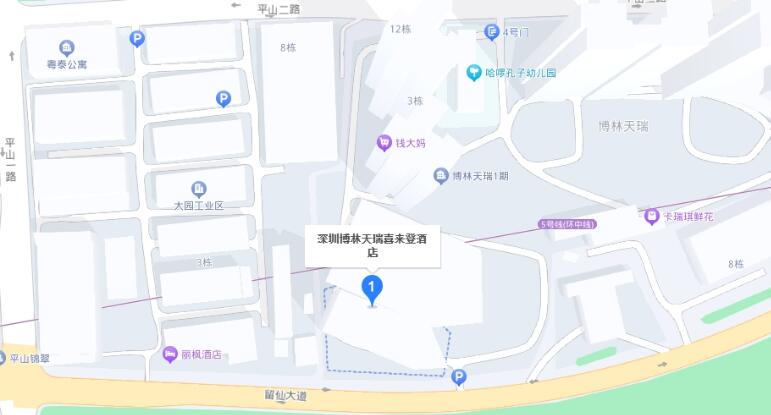Tap the parking icon beside 留仙大道
The width and height of the screenshot is (771, 415).
click(x=459, y=377)
